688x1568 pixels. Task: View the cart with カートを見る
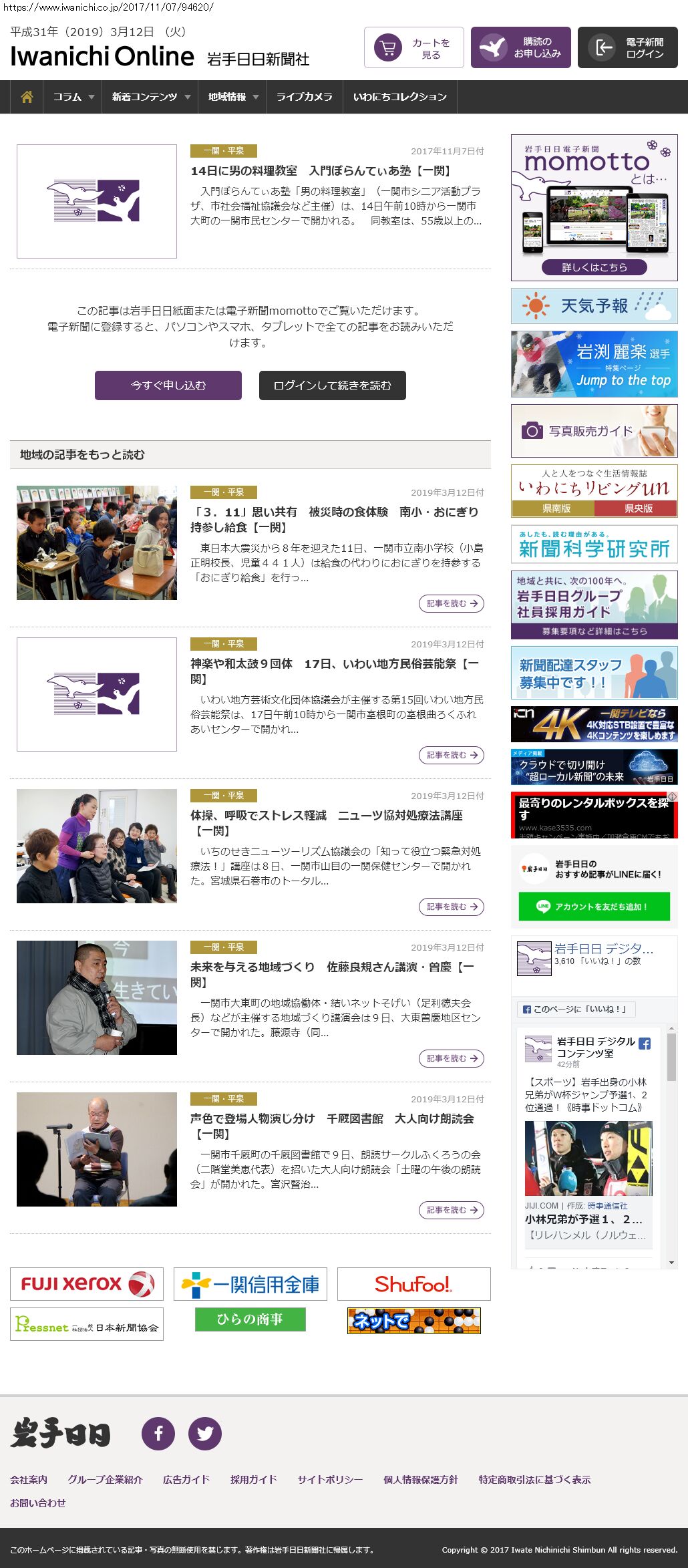pyautogui.click(x=413, y=47)
